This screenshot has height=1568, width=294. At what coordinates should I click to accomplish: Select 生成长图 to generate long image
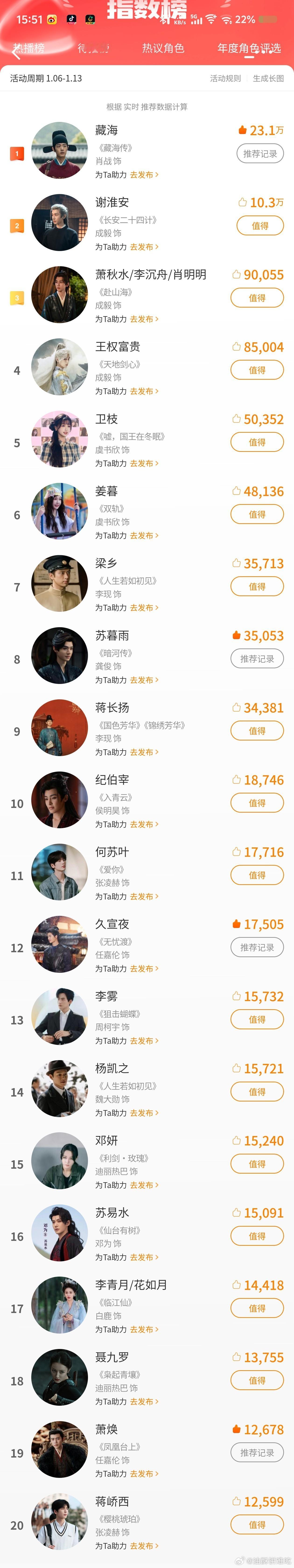pyautogui.click(x=268, y=78)
